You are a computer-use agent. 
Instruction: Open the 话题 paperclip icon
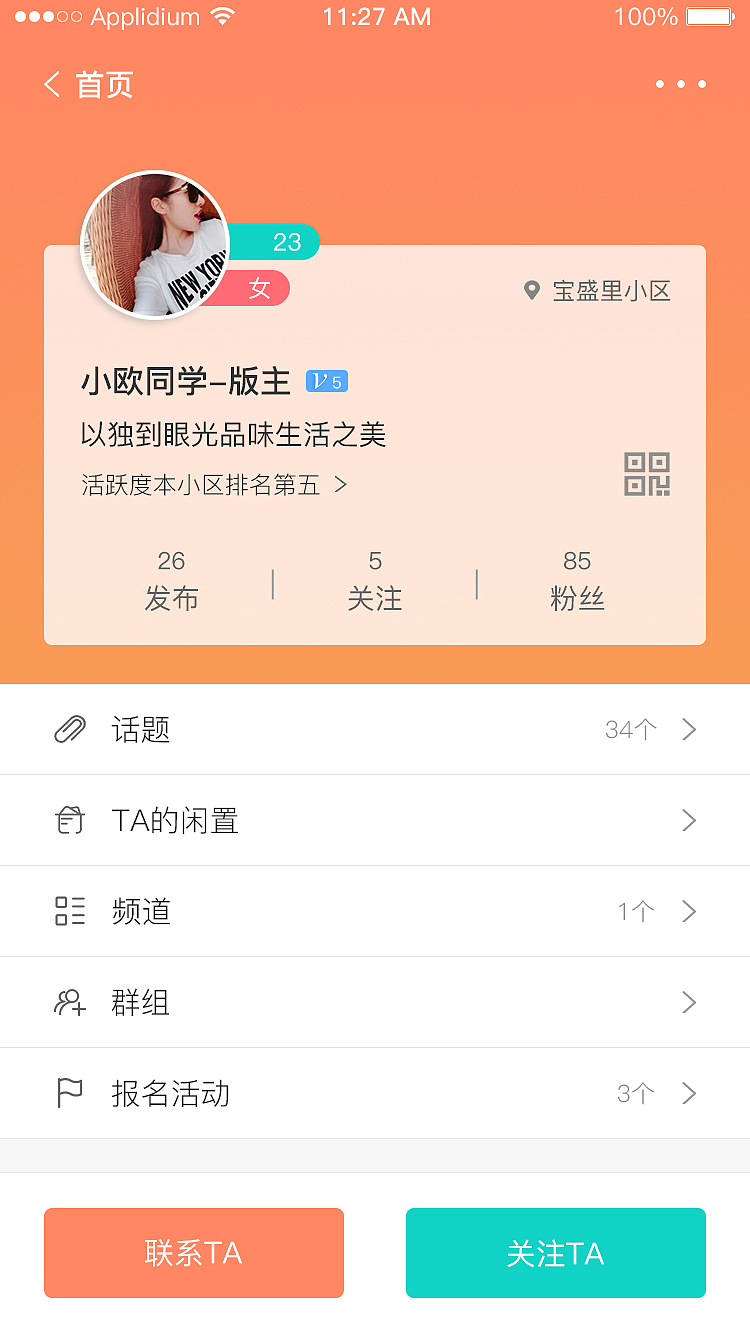coord(68,729)
